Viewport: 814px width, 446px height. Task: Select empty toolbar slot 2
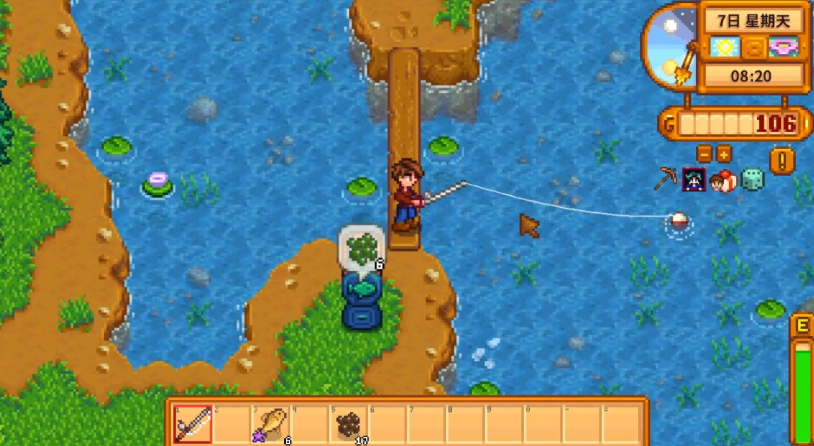click(x=231, y=423)
